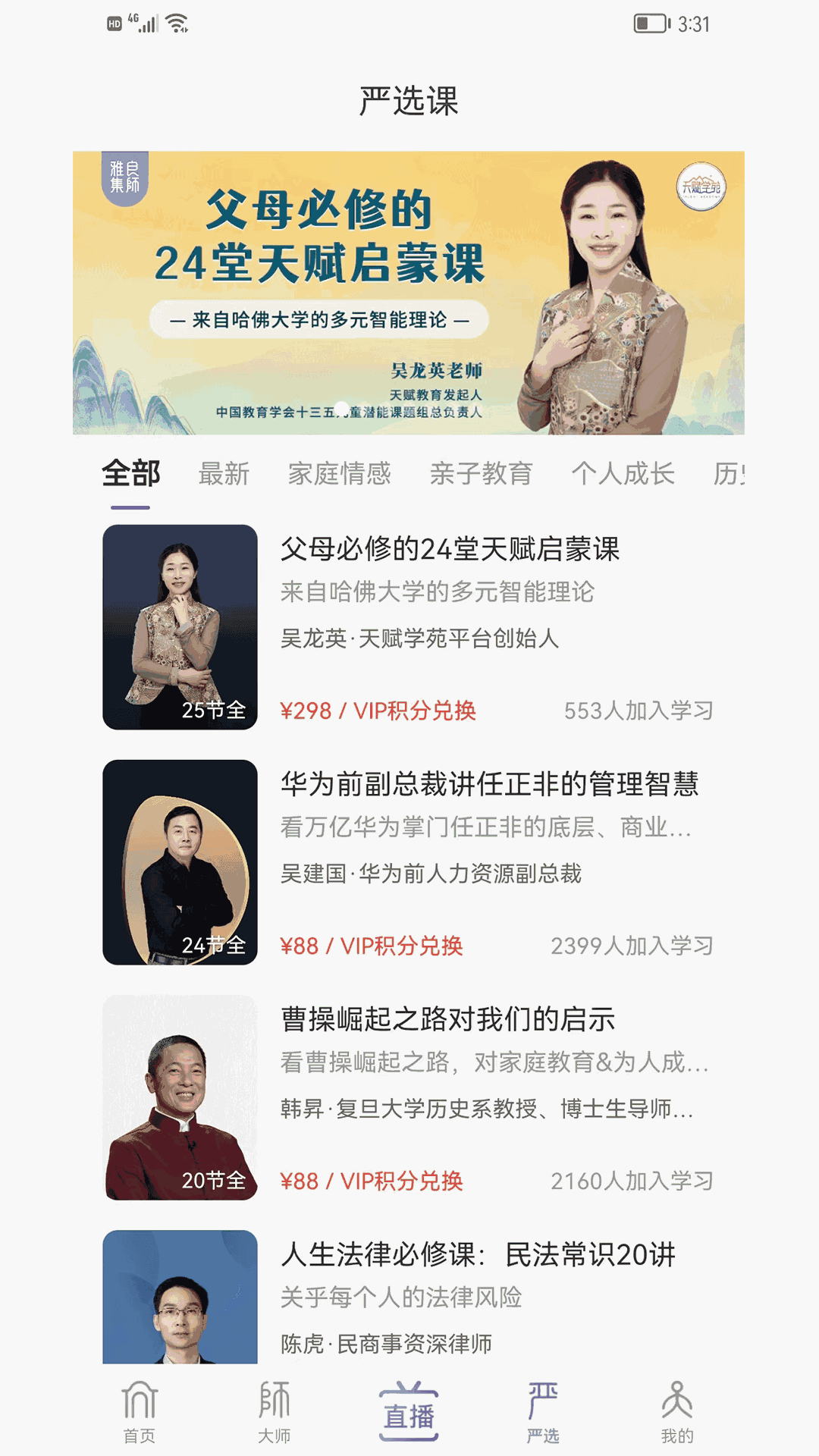Screen dimensions: 819x1456
Task: Open the 直播 live tab
Action: click(409, 1411)
